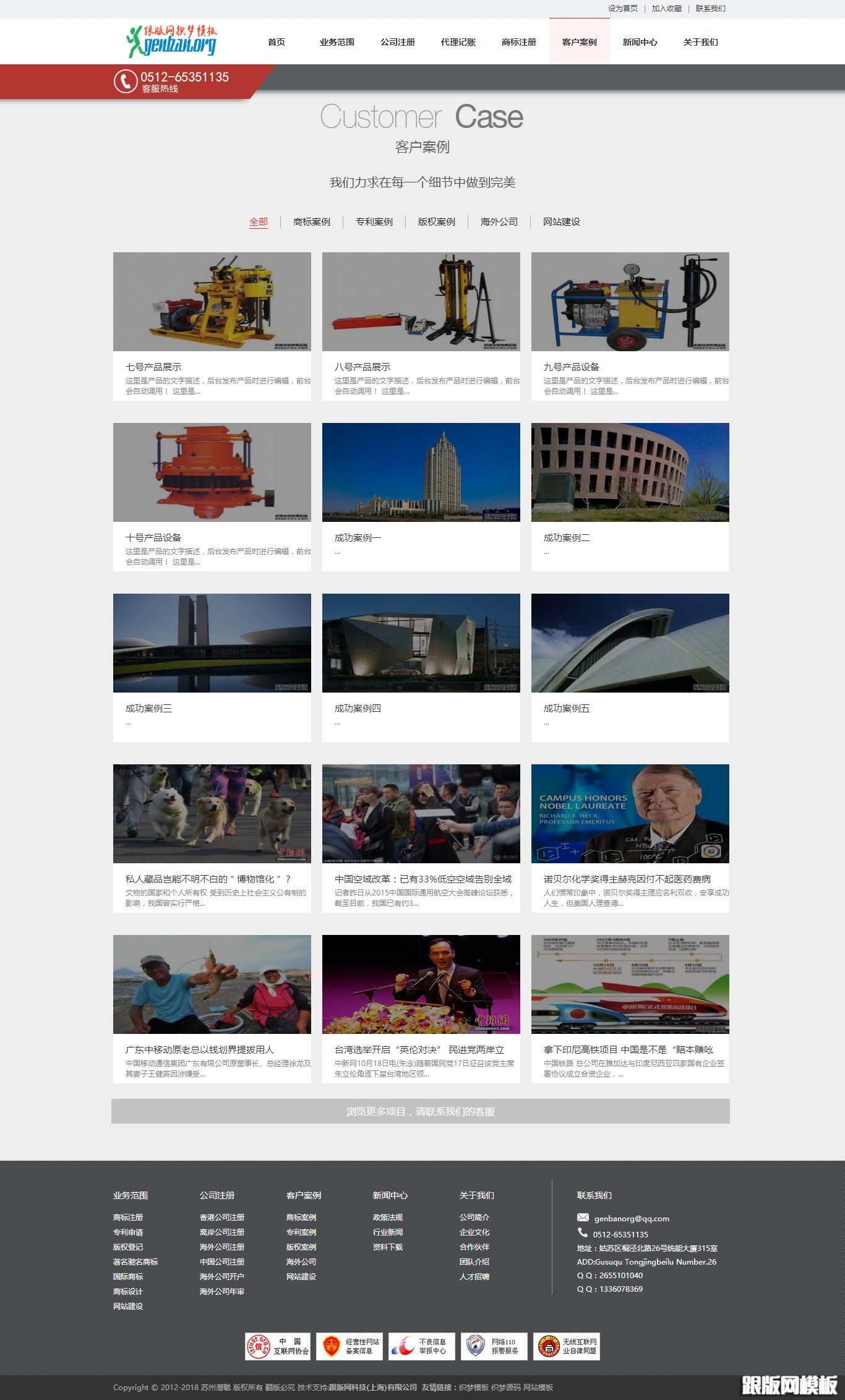Tap the 加入收藏 link at top
The height and width of the screenshot is (1400, 845).
click(x=667, y=9)
